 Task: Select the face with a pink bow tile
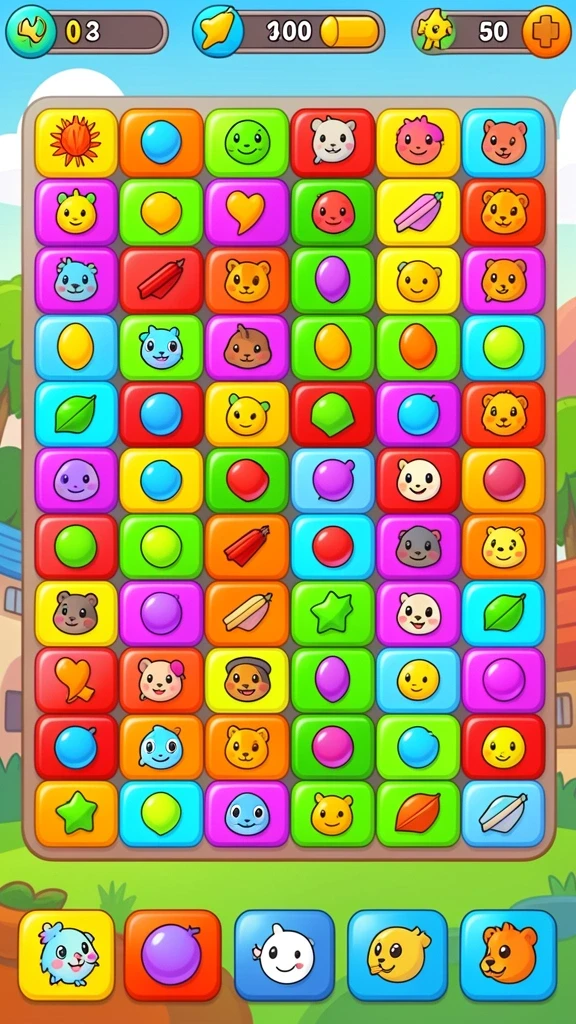(161, 680)
